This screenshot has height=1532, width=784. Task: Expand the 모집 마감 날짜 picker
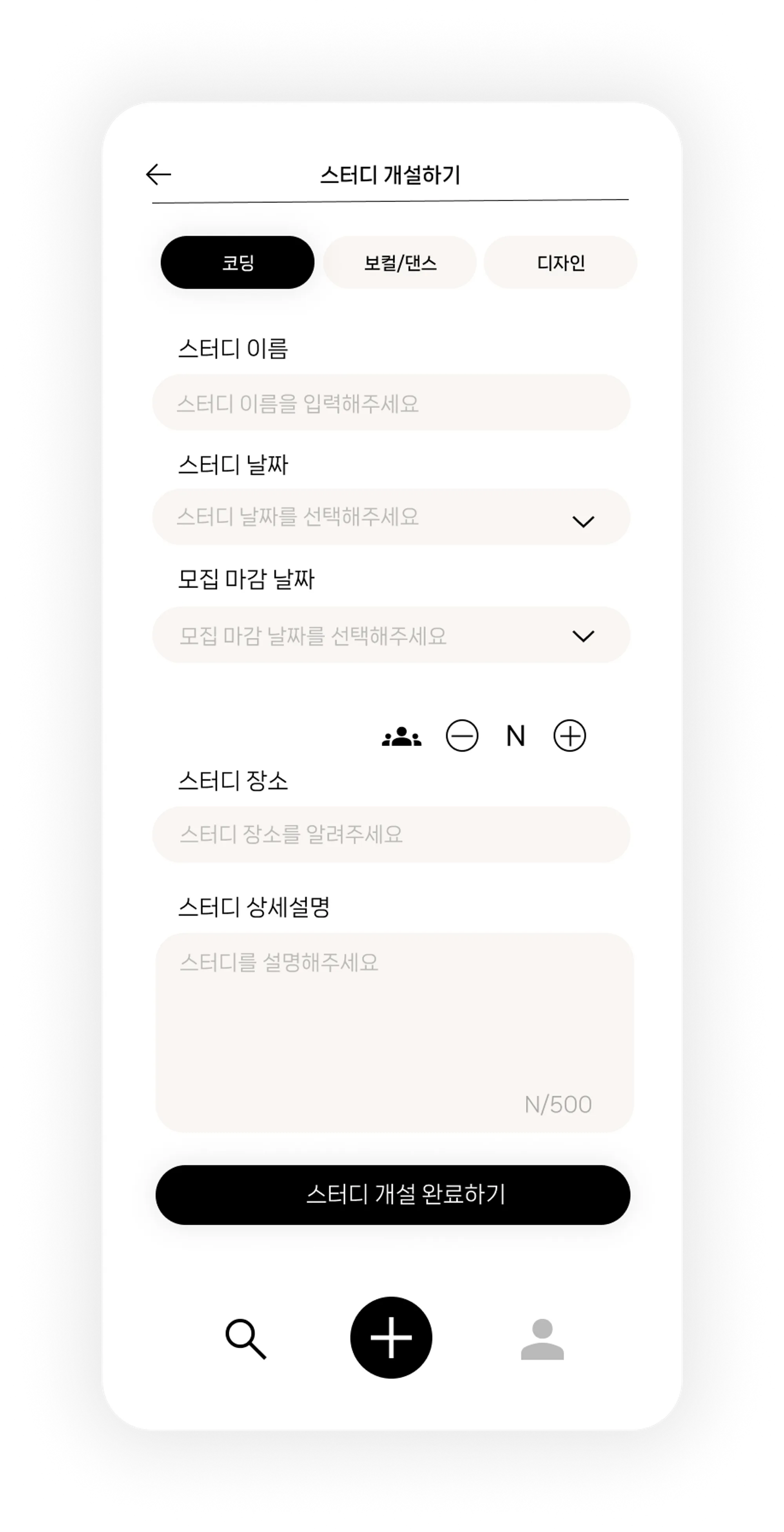pyautogui.click(x=391, y=635)
